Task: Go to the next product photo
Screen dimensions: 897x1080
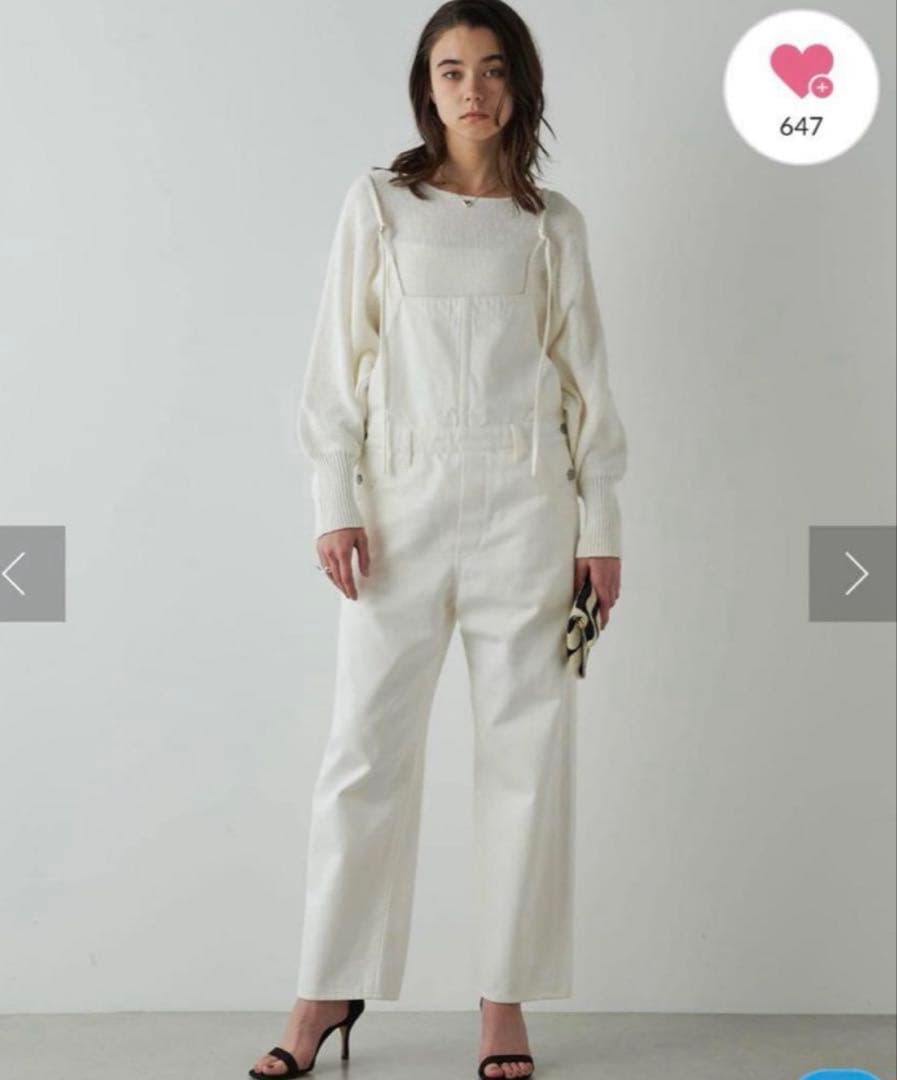Action: pos(852,574)
